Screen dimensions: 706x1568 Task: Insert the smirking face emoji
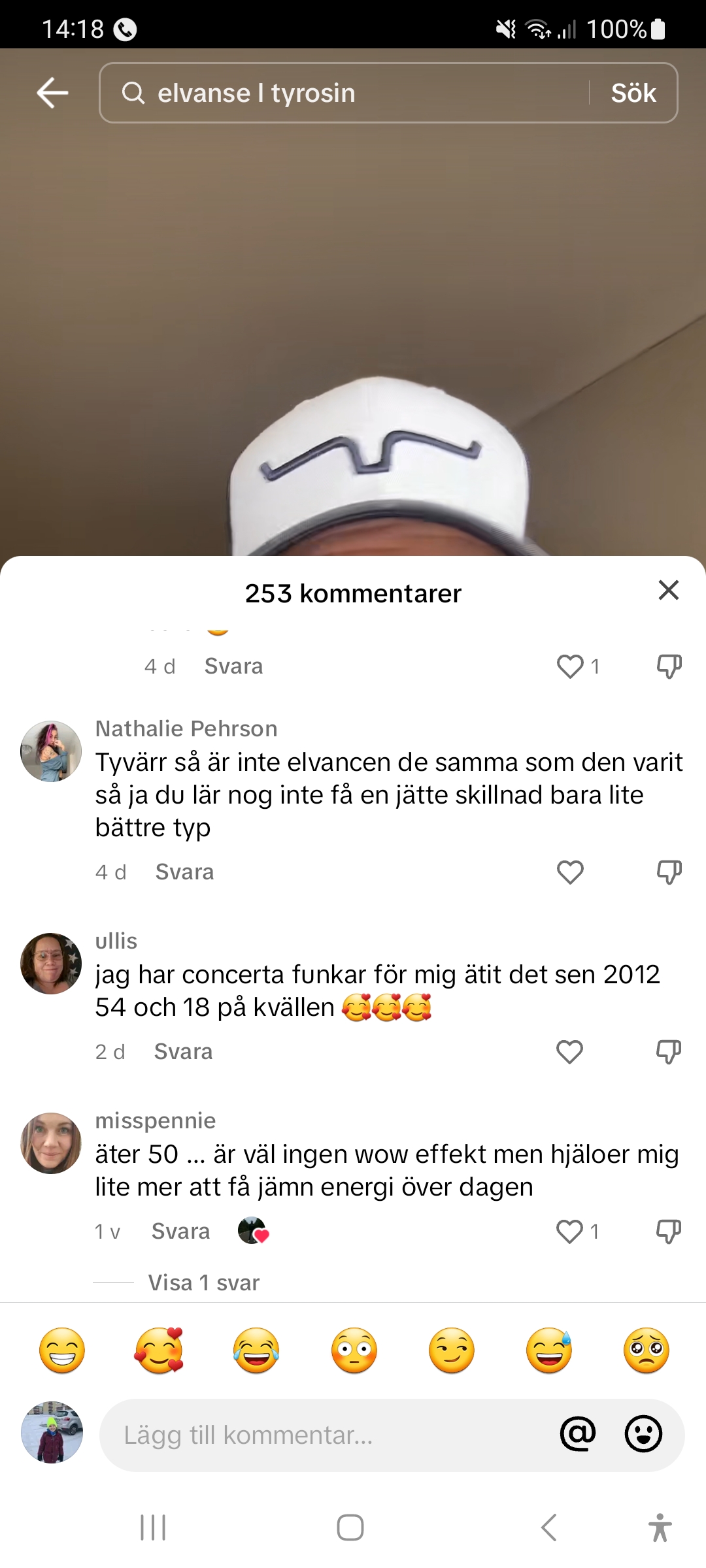point(451,1350)
